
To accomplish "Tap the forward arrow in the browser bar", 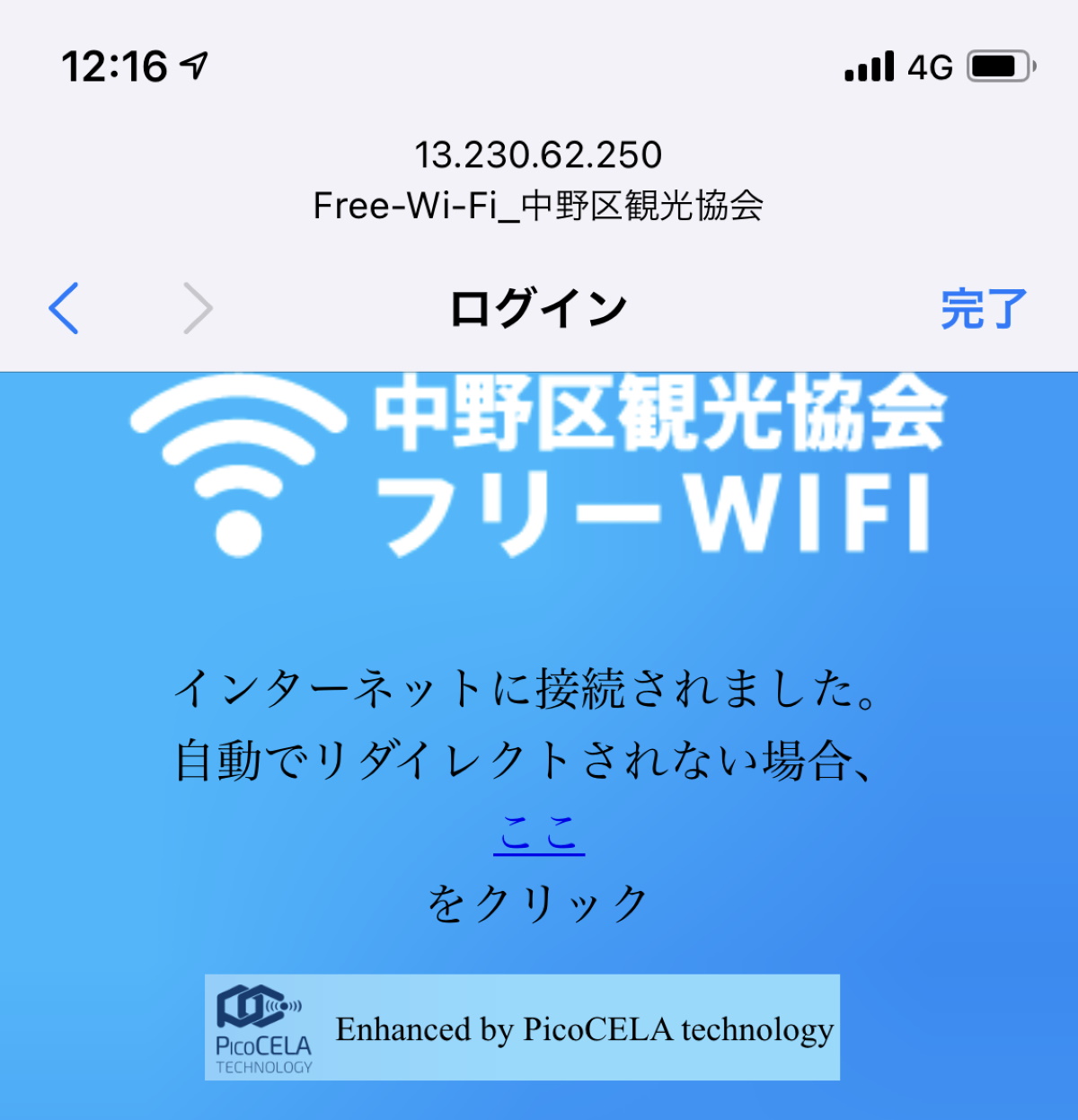I will tap(198, 308).
